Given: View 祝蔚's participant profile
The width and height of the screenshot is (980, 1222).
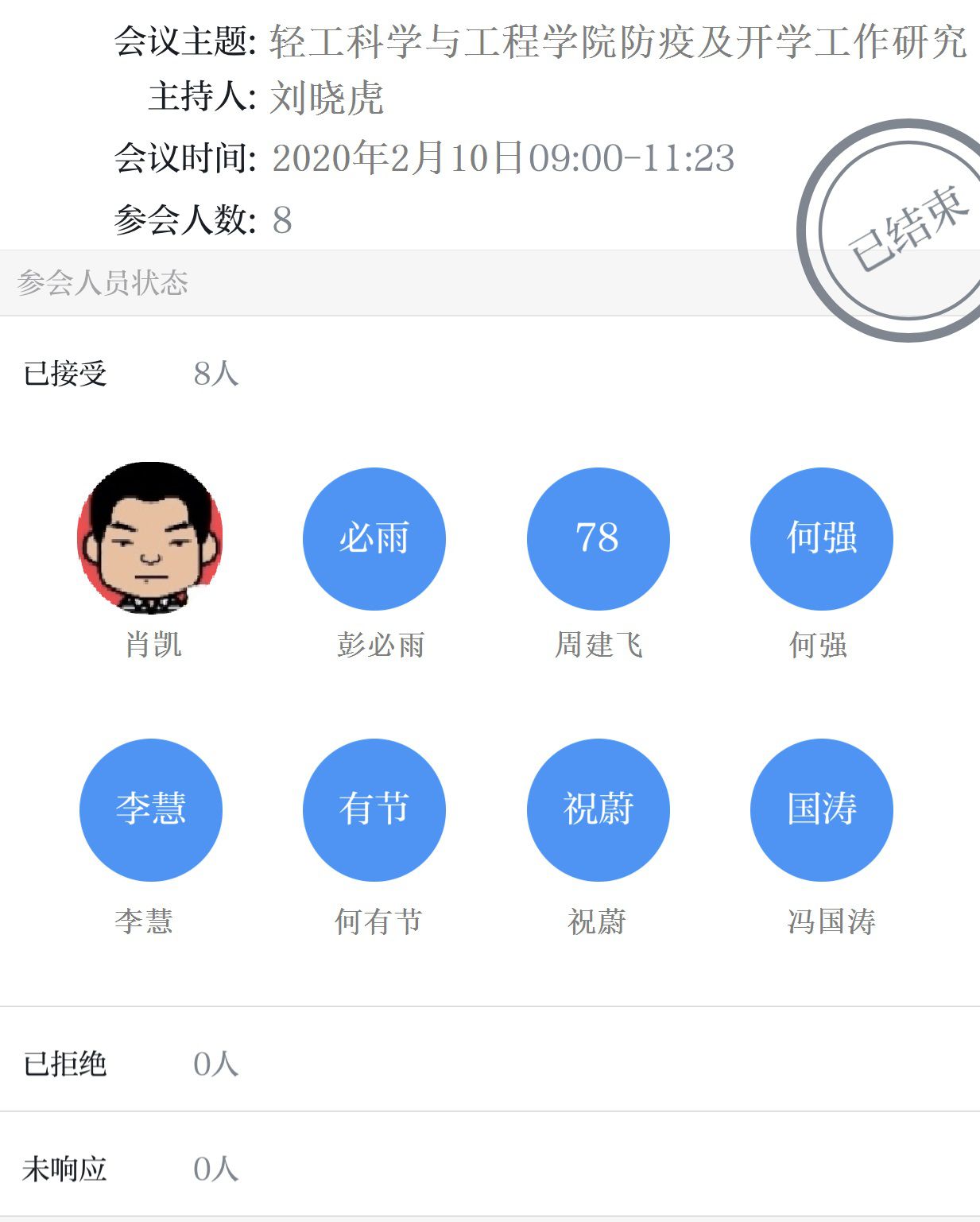Looking at the screenshot, I should pyautogui.click(x=598, y=809).
